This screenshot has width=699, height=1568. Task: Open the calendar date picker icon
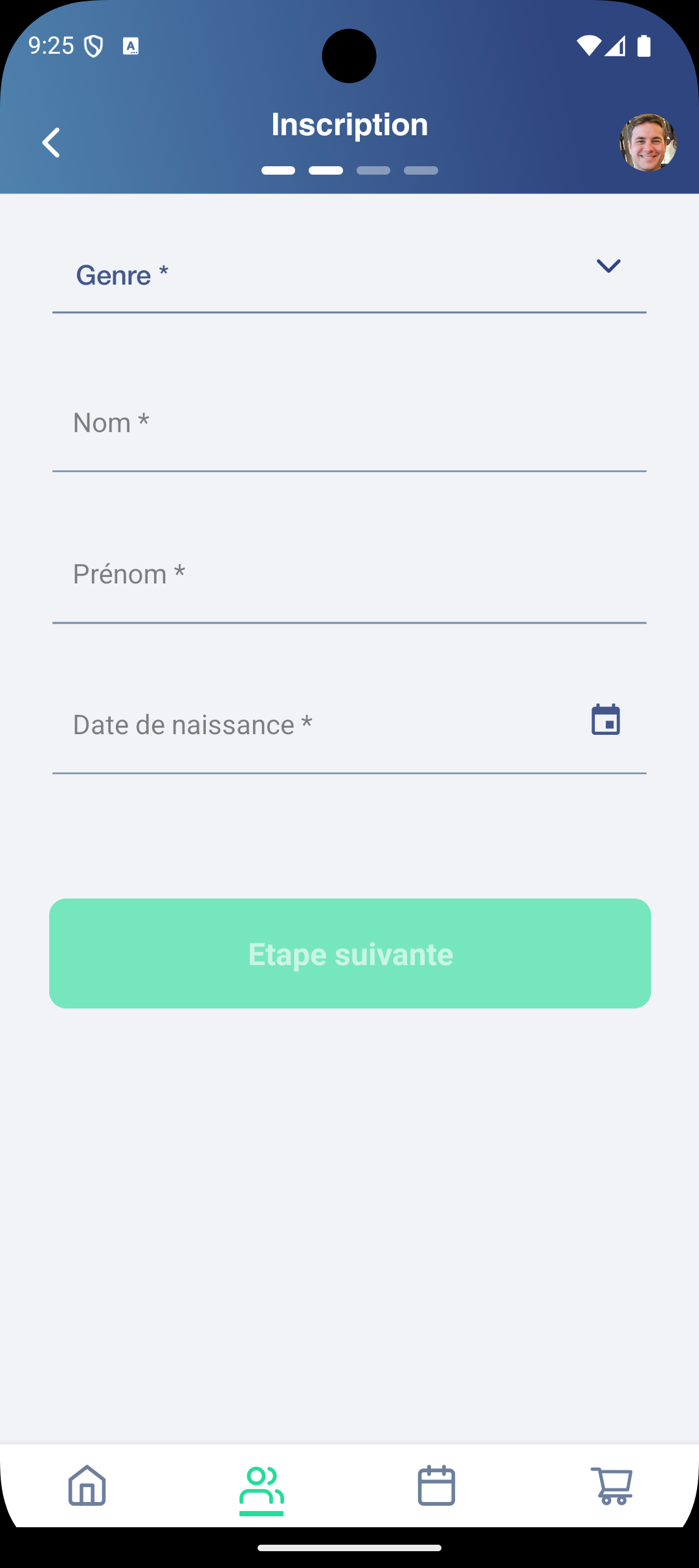[606, 720]
